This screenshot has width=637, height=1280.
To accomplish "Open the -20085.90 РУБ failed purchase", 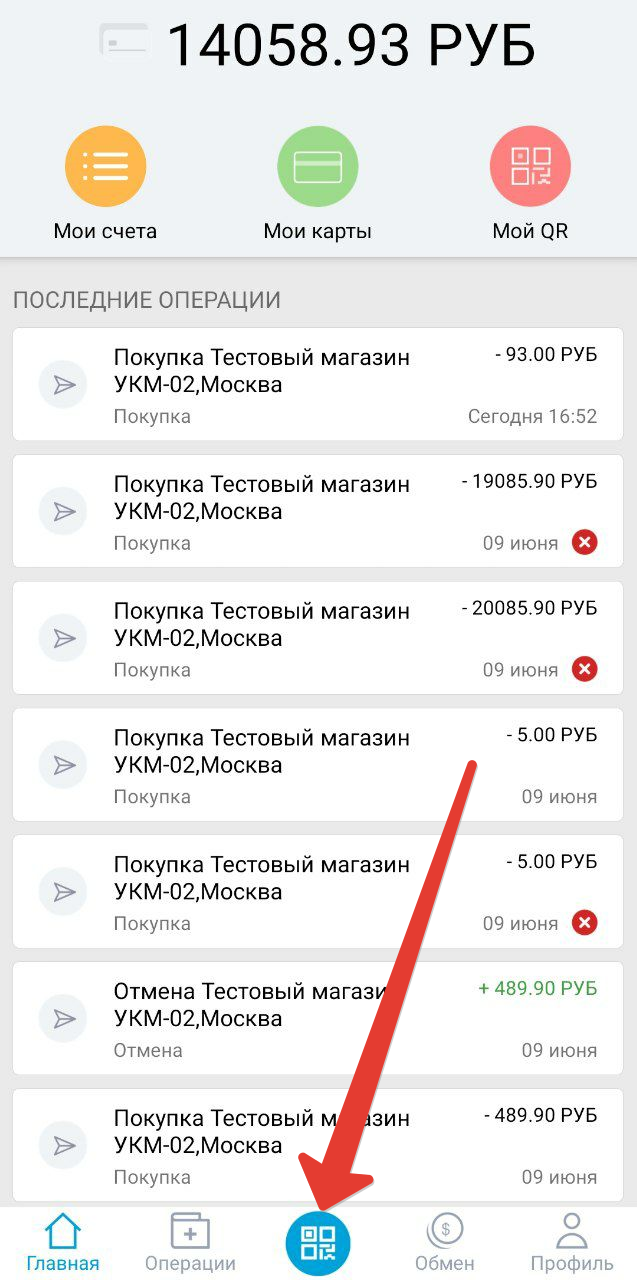I will pos(318,638).
